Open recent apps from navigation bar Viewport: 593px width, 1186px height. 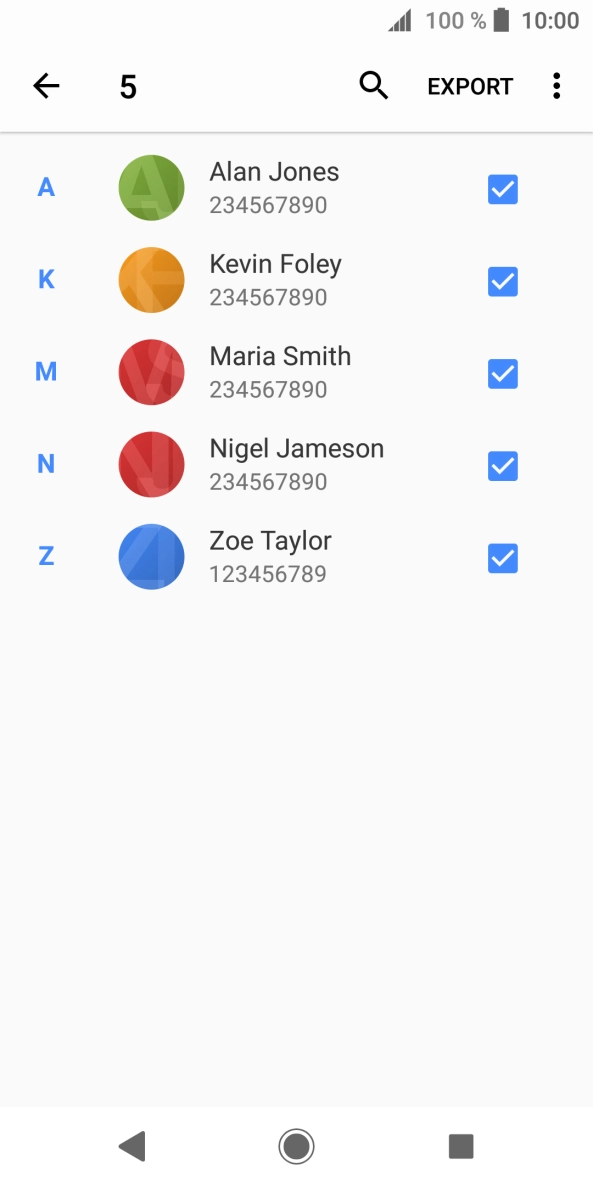pos(461,1147)
